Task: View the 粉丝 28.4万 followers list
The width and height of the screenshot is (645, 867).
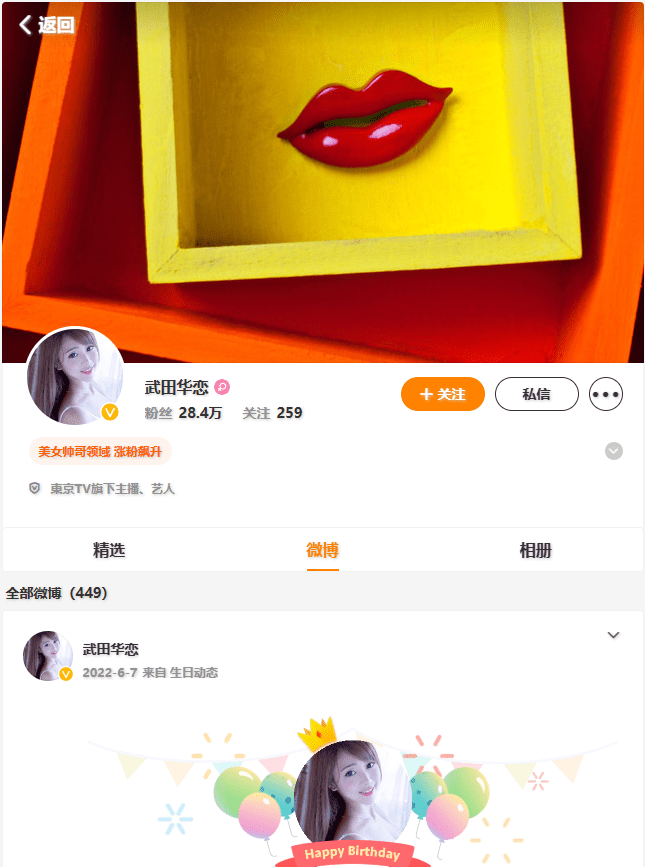Action: coord(183,413)
